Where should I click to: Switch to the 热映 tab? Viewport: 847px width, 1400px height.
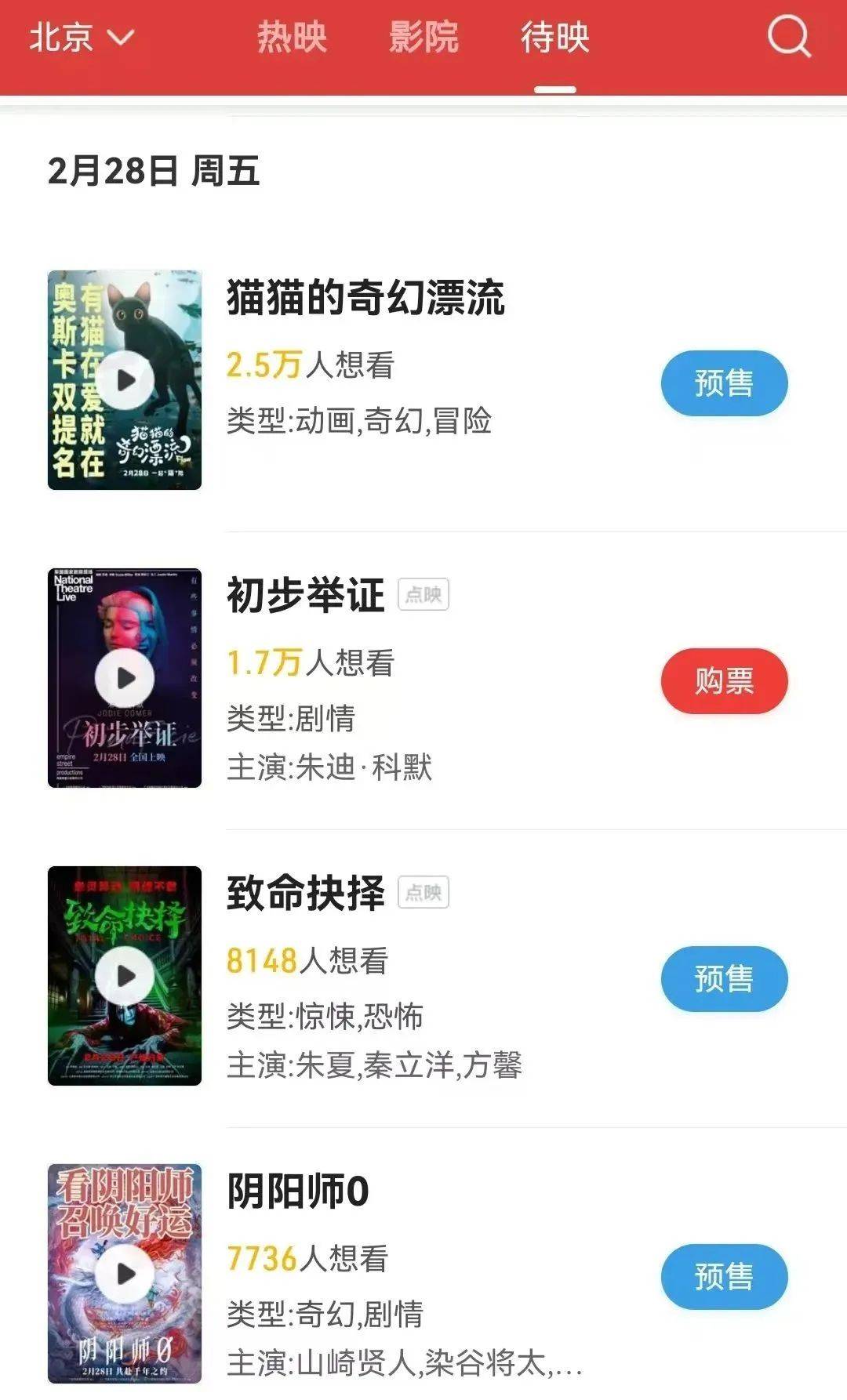coord(292,37)
